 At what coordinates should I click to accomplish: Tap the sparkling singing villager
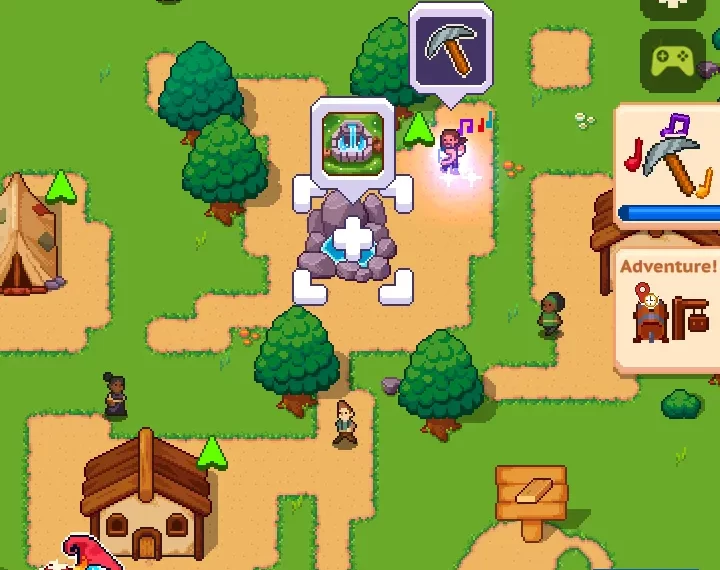click(x=452, y=153)
